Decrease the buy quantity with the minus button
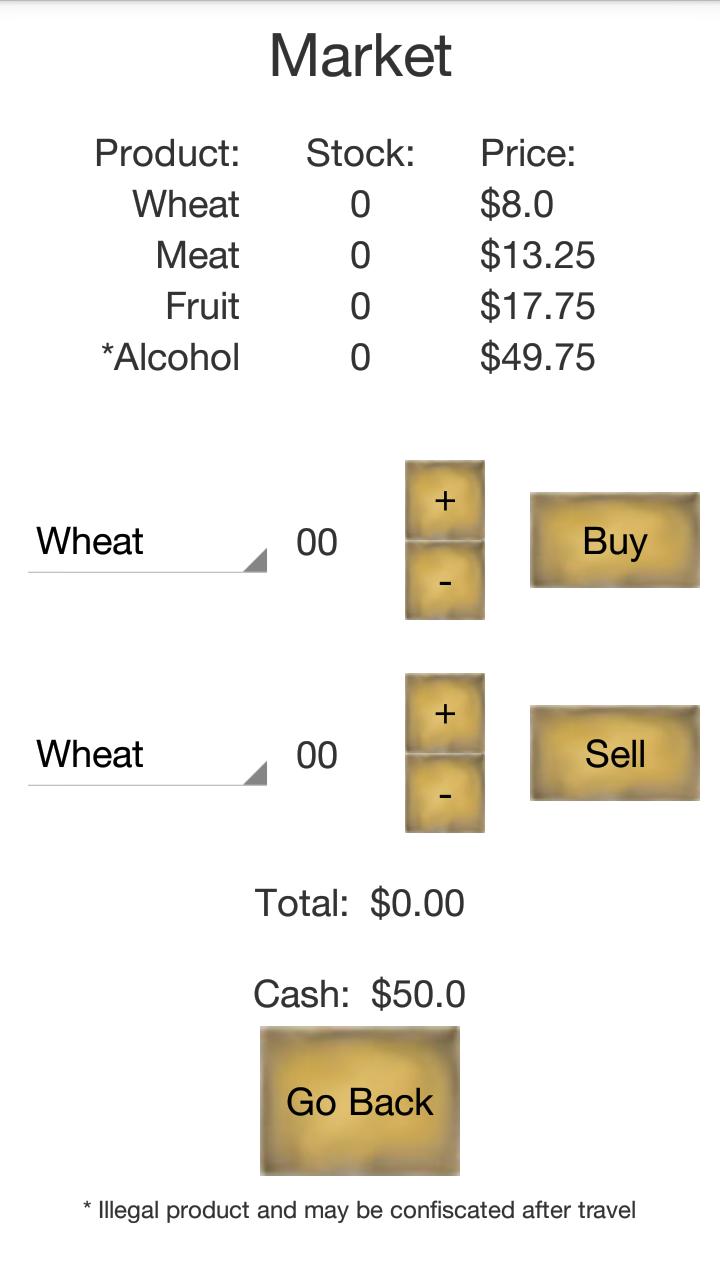Viewport: 720px width, 1280px height. (443, 581)
